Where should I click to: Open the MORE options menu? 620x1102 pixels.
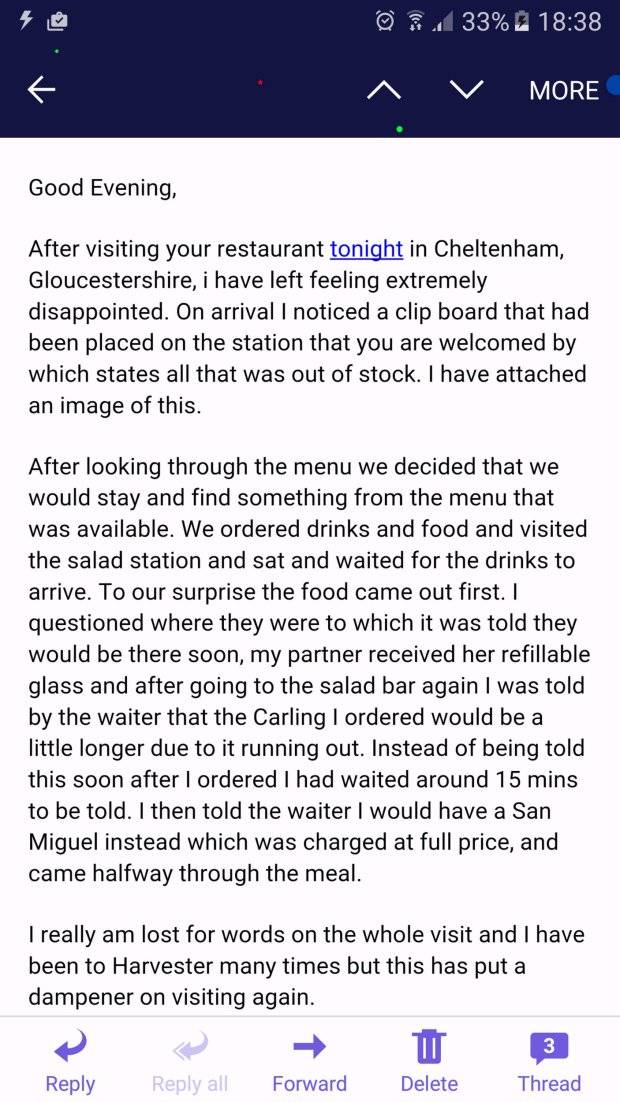[564, 91]
